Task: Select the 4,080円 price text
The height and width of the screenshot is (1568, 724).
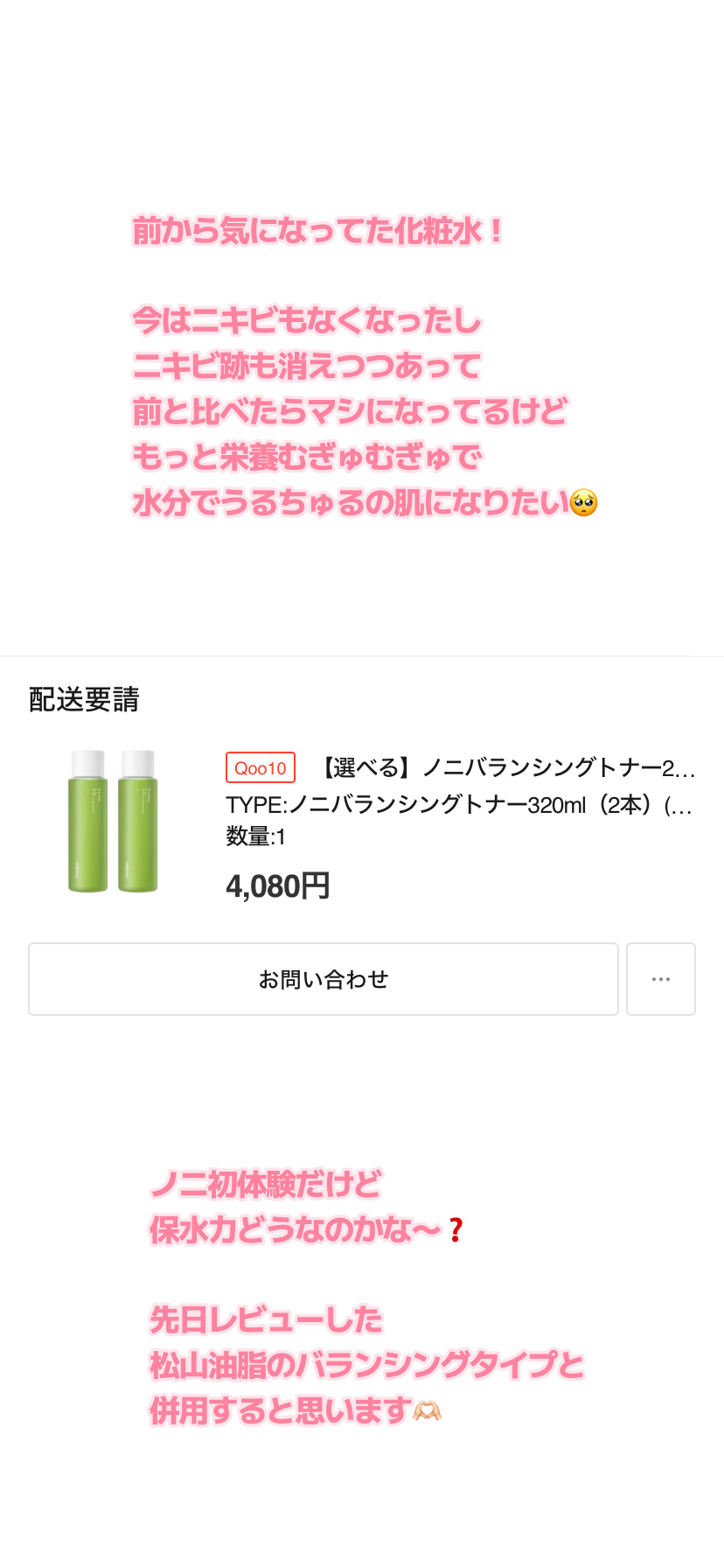Action: tap(278, 885)
